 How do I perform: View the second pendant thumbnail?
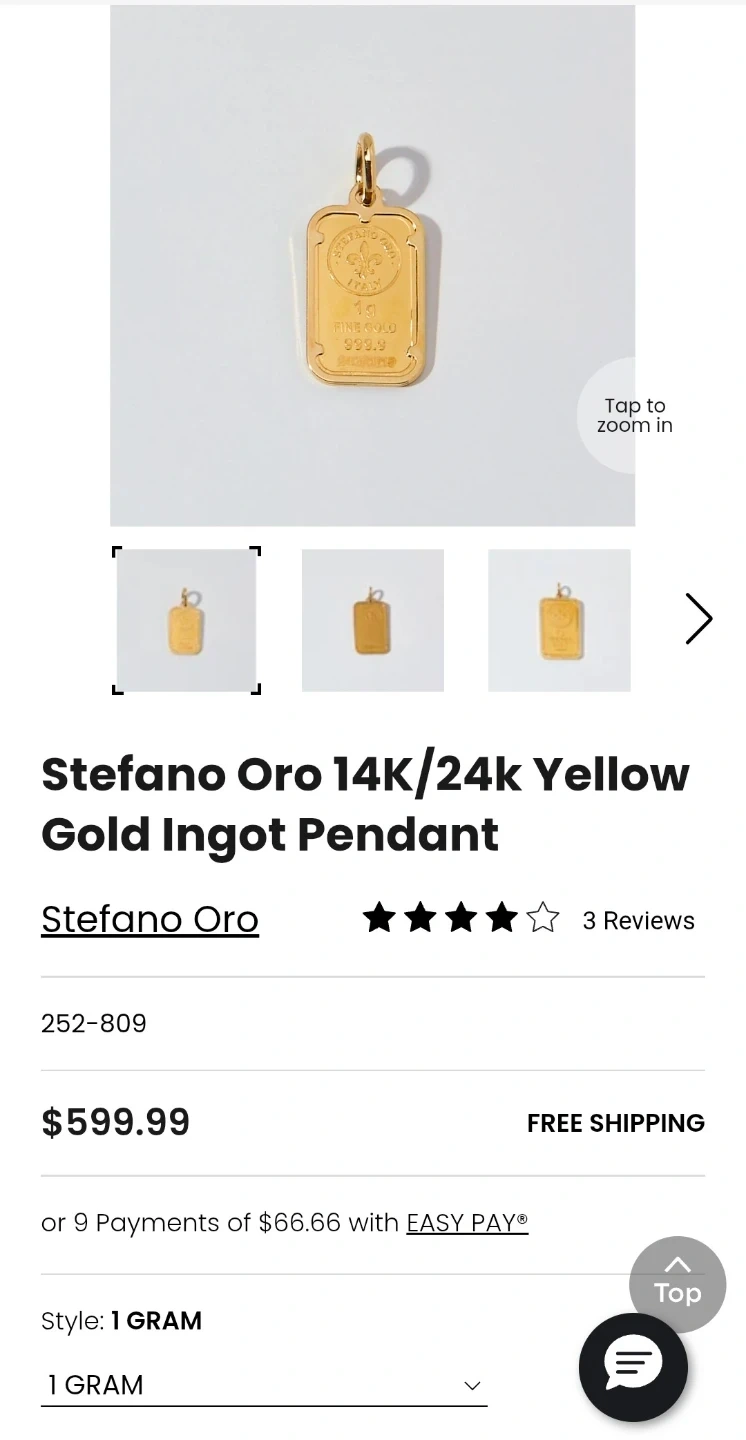(373, 620)
